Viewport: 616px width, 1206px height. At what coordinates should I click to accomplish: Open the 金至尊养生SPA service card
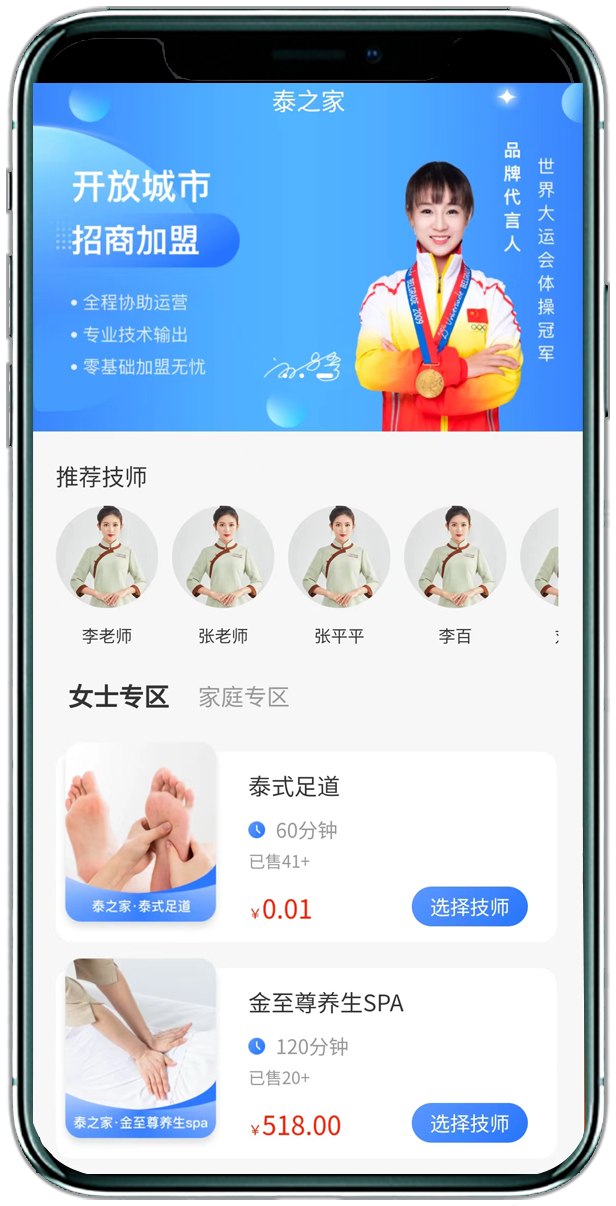[325, 1003]
